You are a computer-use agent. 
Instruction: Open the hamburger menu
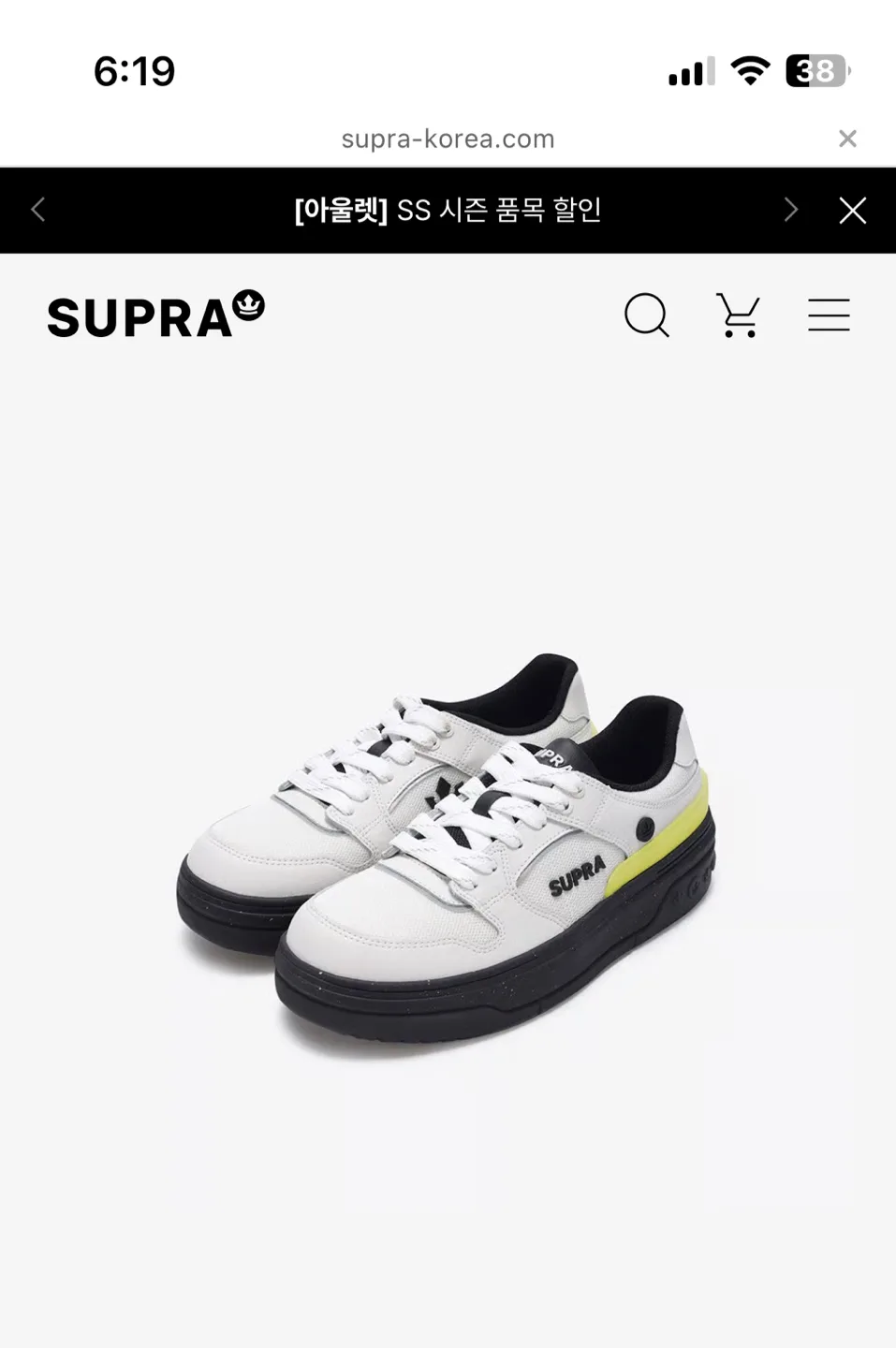(x=829, y=315)
